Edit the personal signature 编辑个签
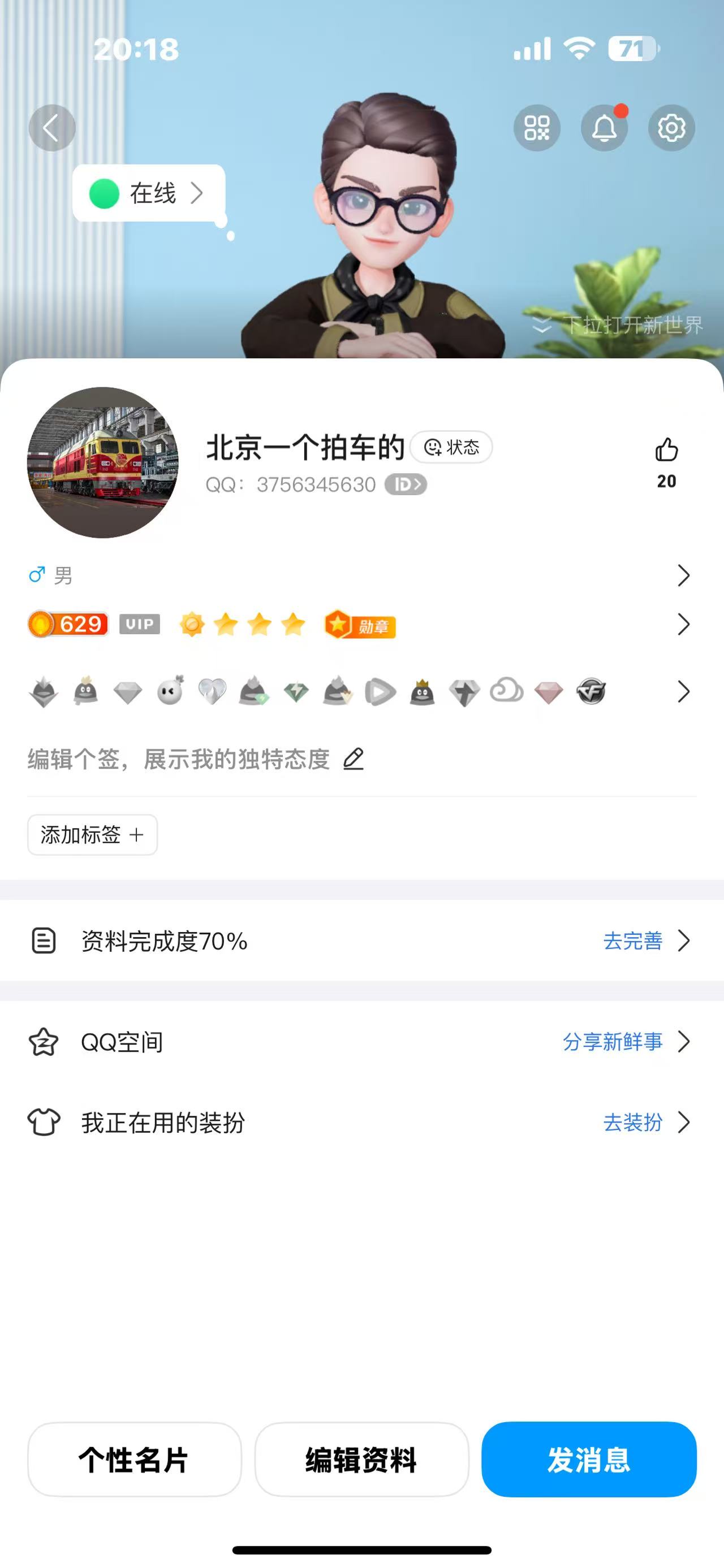The height and width of the screenshot is (1568, 724). click(195, 759)
